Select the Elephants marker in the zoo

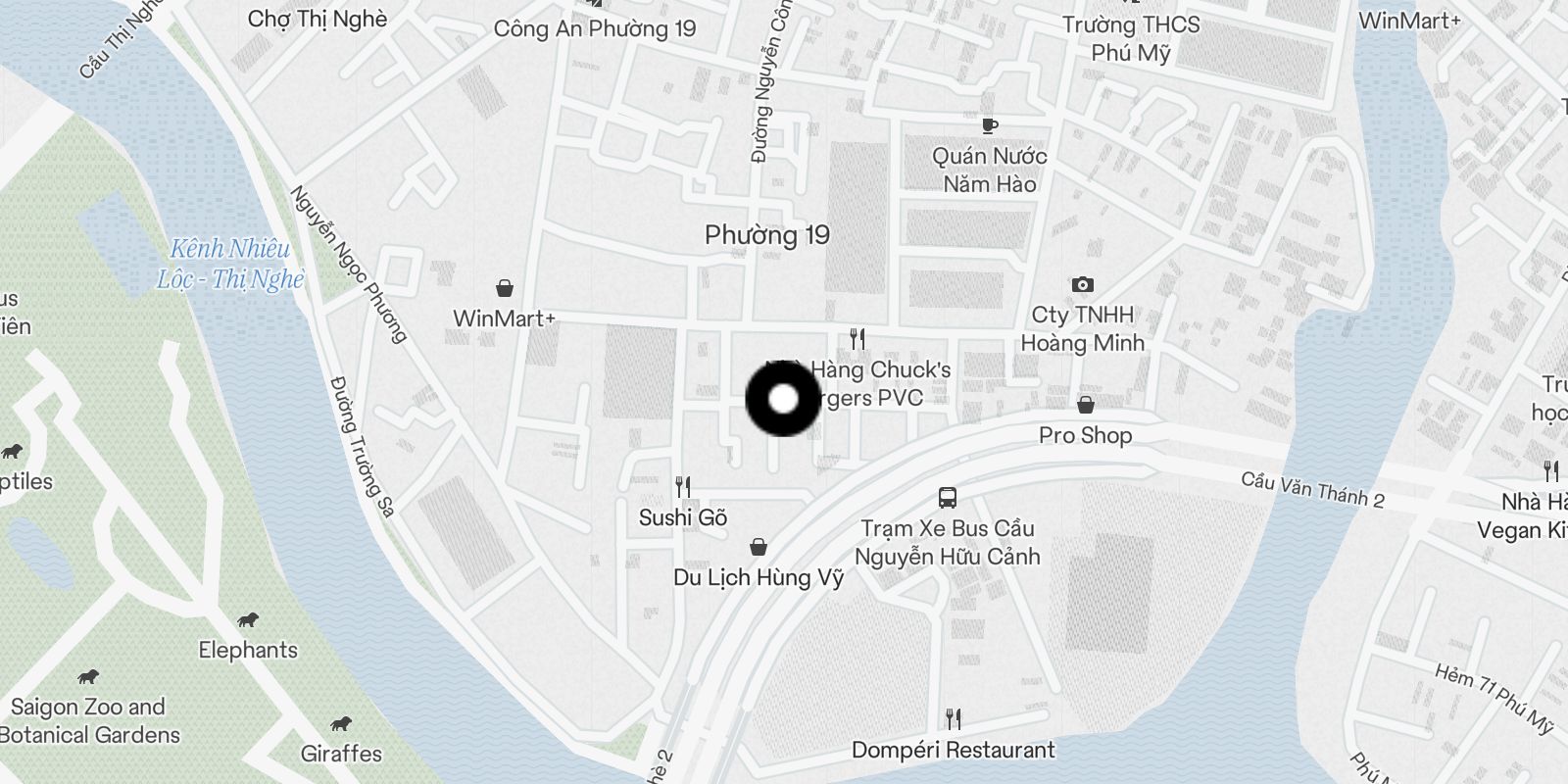point(248,620)
